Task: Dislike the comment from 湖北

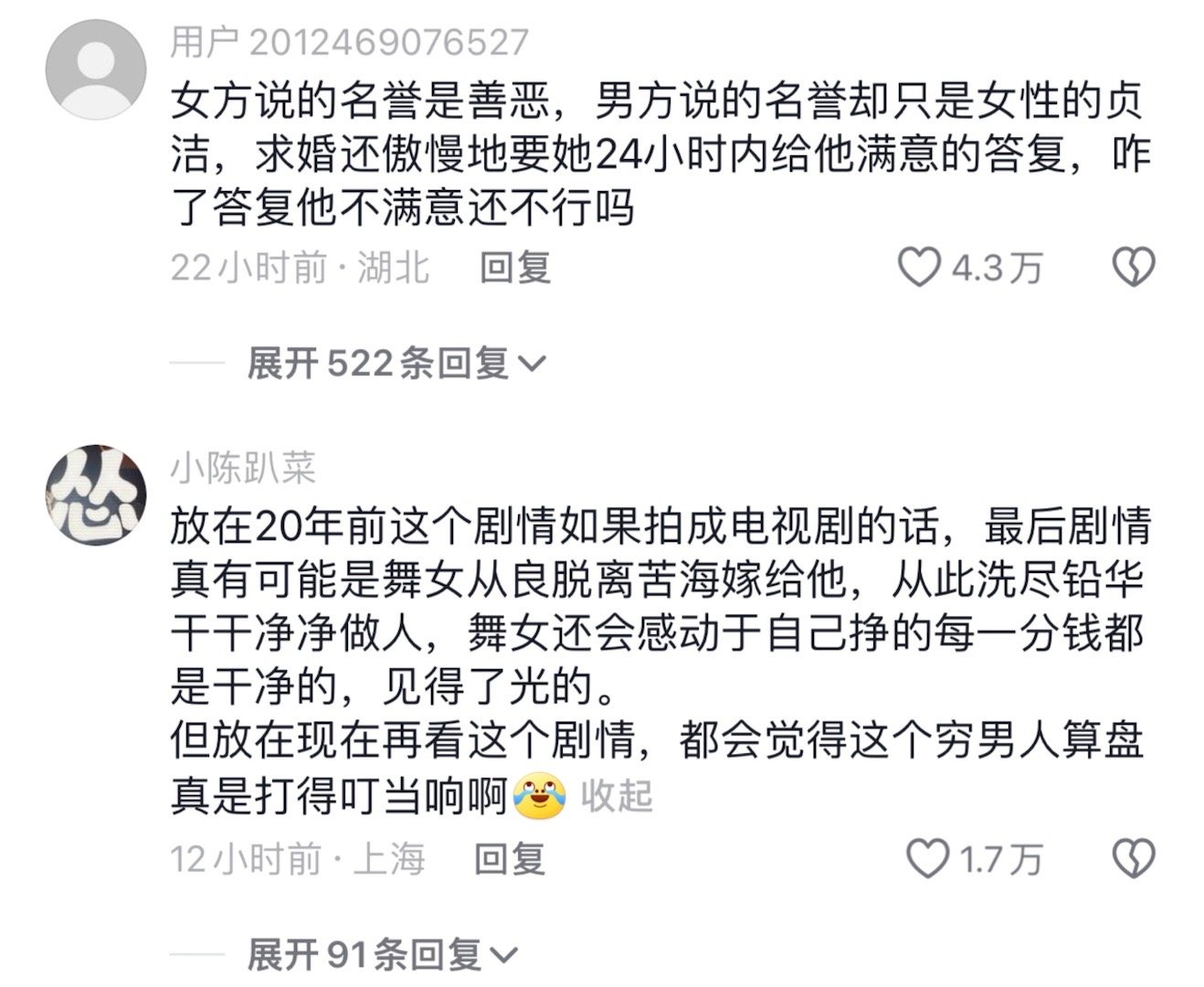Action: 1134,268
